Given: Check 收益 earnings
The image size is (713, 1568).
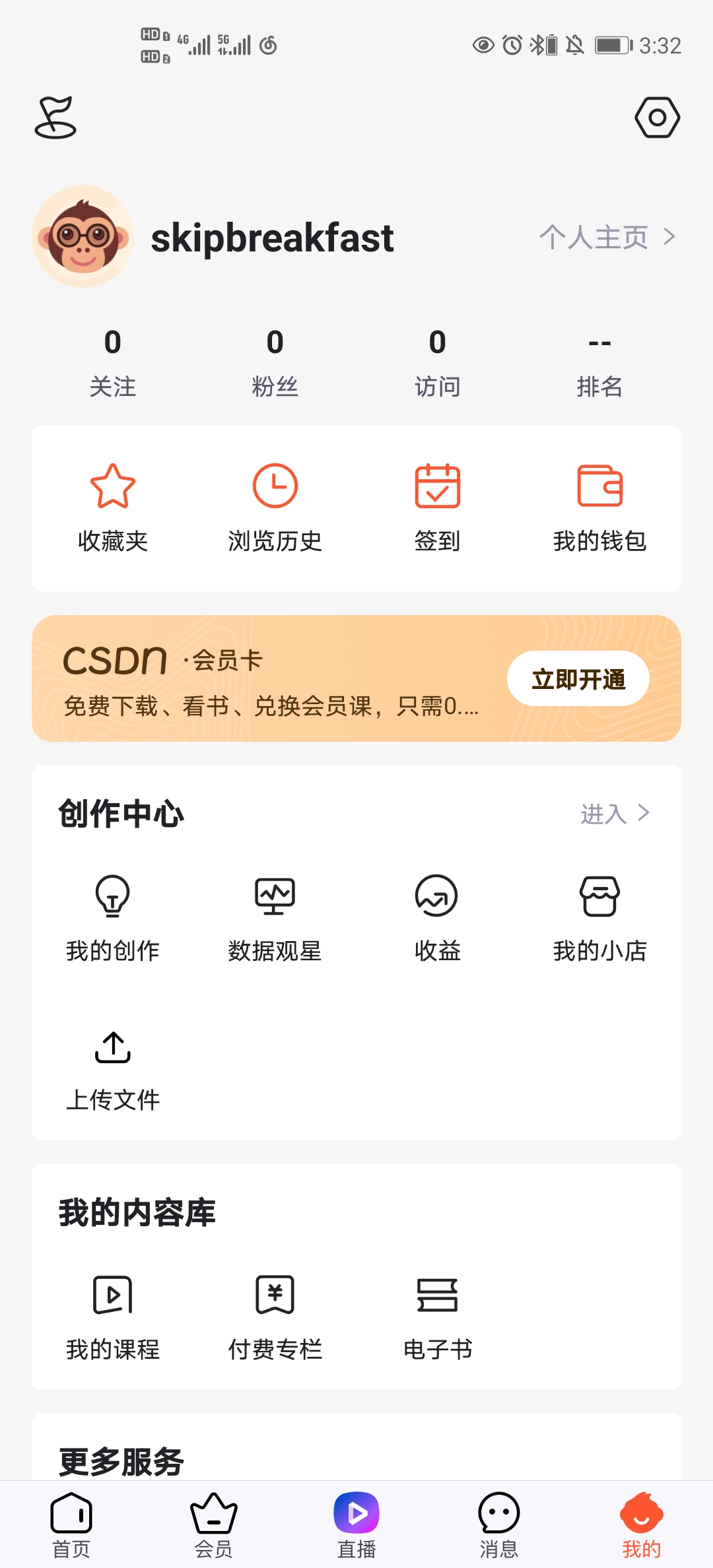Looking at the screenshot, I should pos(437,917).
